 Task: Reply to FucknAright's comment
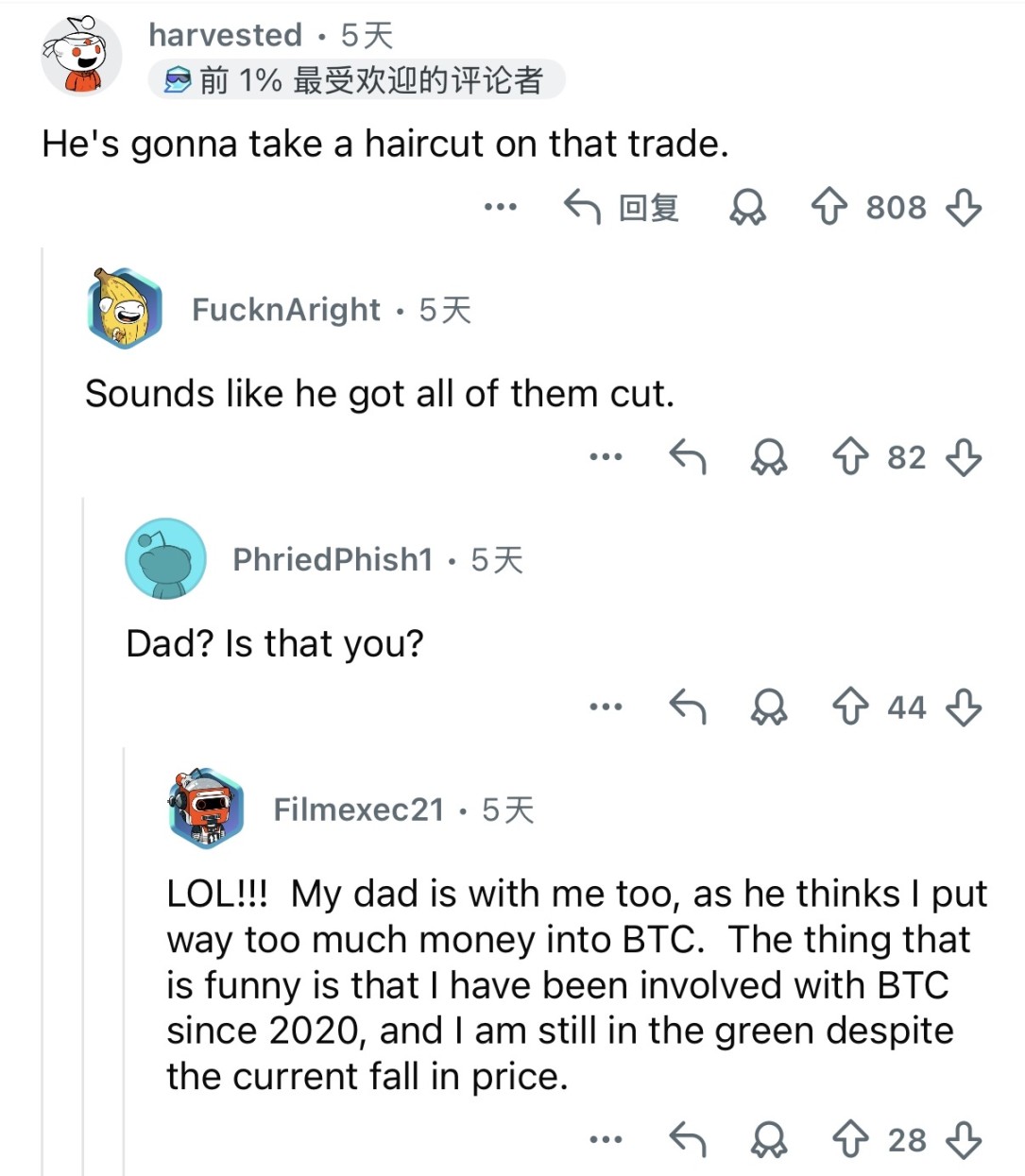click(x=688, y=457)
